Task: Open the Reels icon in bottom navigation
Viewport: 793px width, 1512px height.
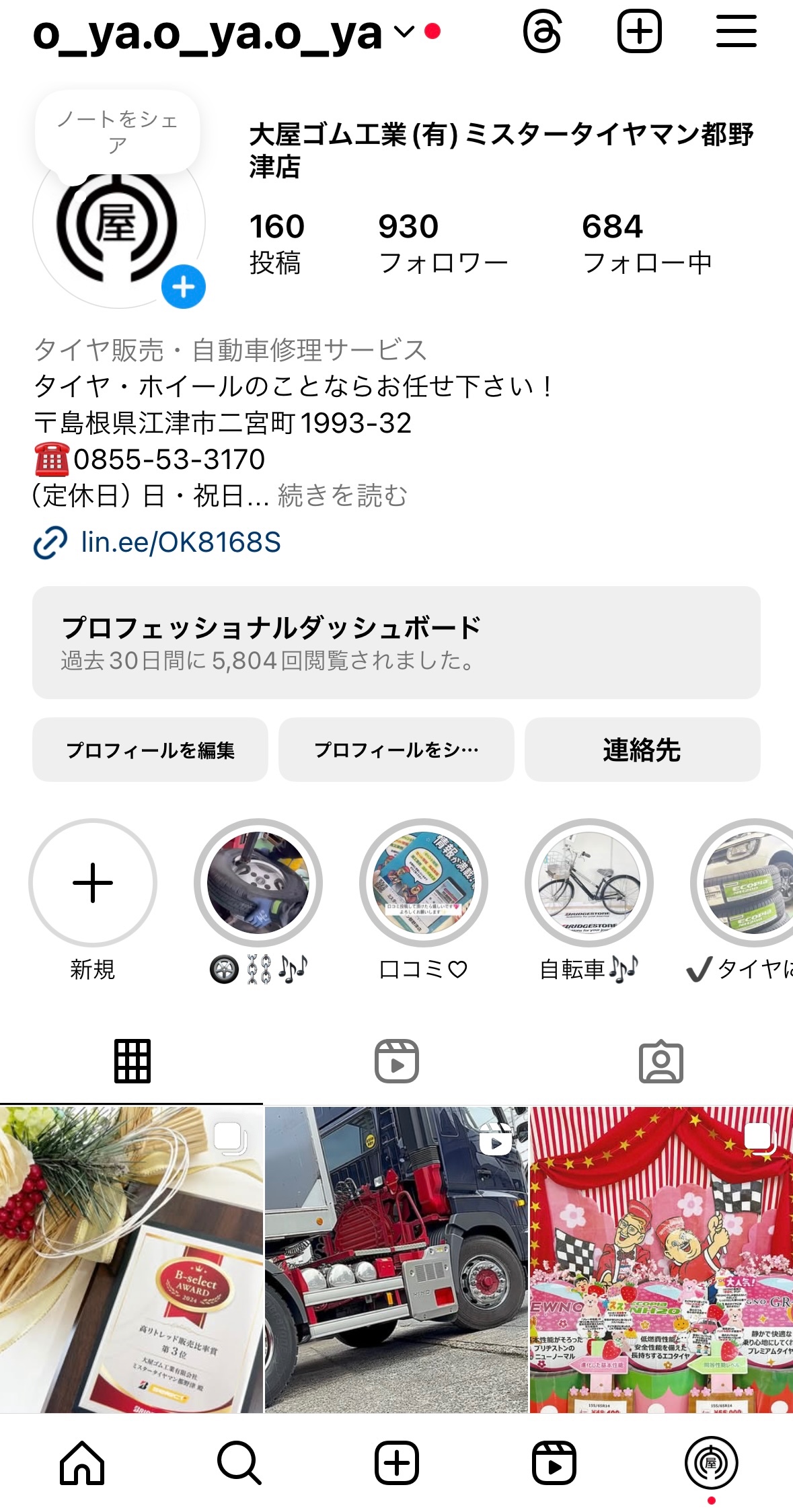Action: 555,1462
